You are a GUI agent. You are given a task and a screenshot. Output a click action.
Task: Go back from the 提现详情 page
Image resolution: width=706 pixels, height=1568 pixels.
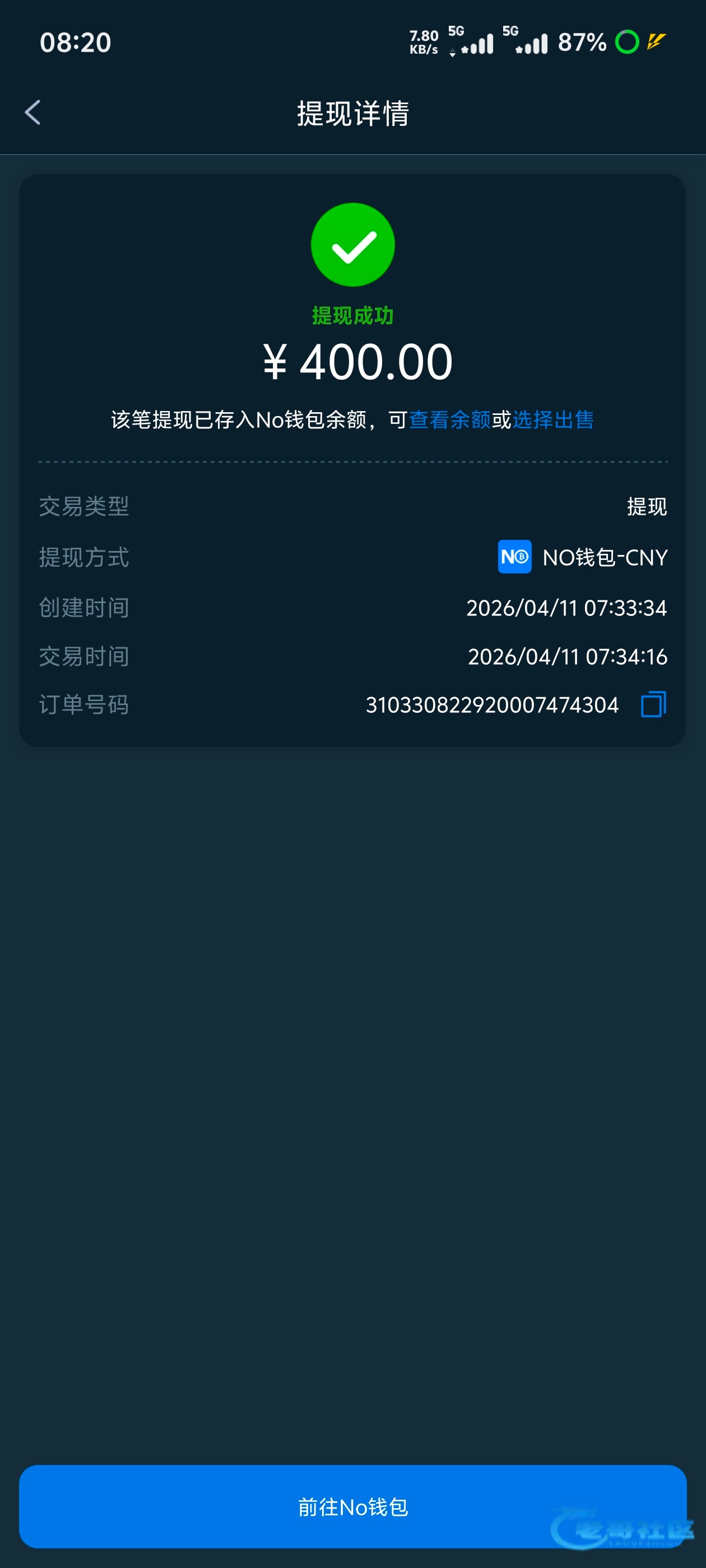pos(33,113)
